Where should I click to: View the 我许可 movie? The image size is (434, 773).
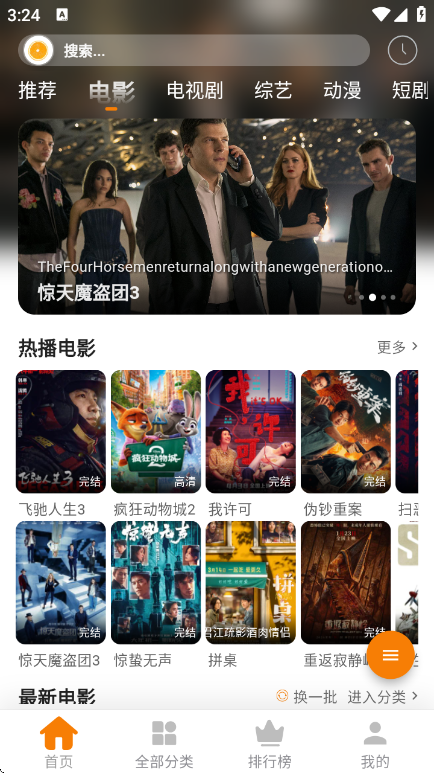tap(251, 431)
